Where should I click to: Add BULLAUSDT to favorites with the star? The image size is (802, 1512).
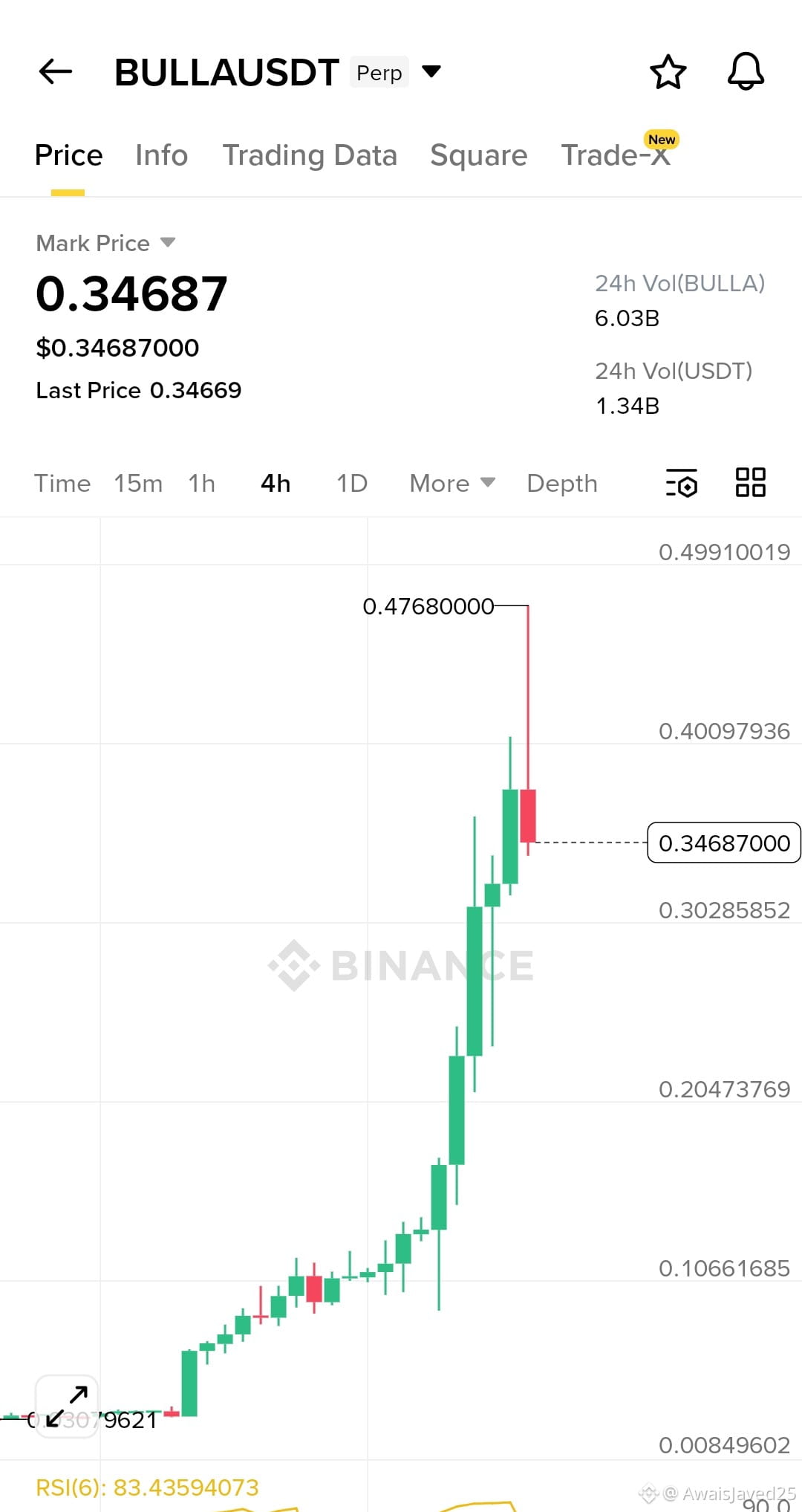pyautogui.click(x=668, y=72)
